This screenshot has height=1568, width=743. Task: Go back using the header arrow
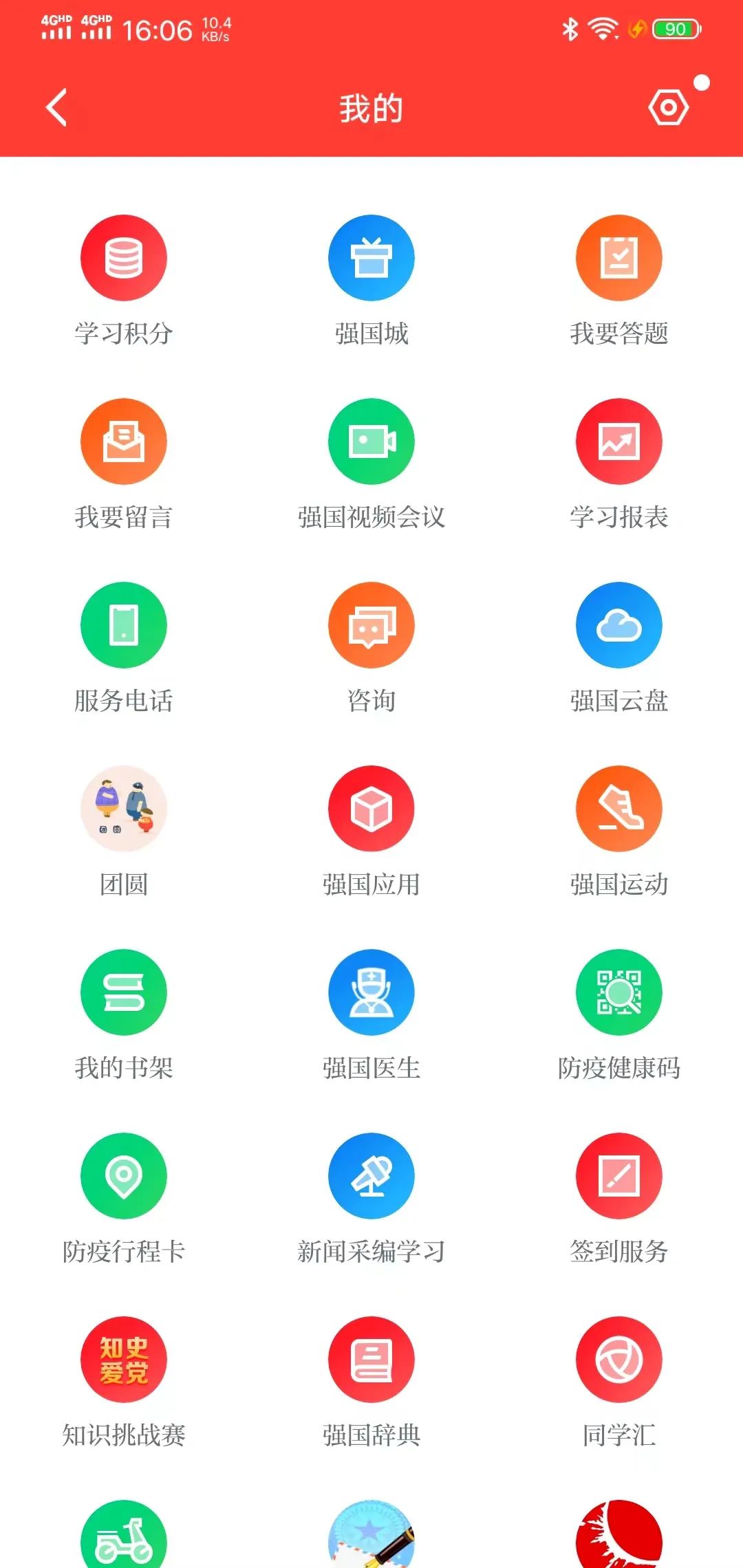point(56,107)
